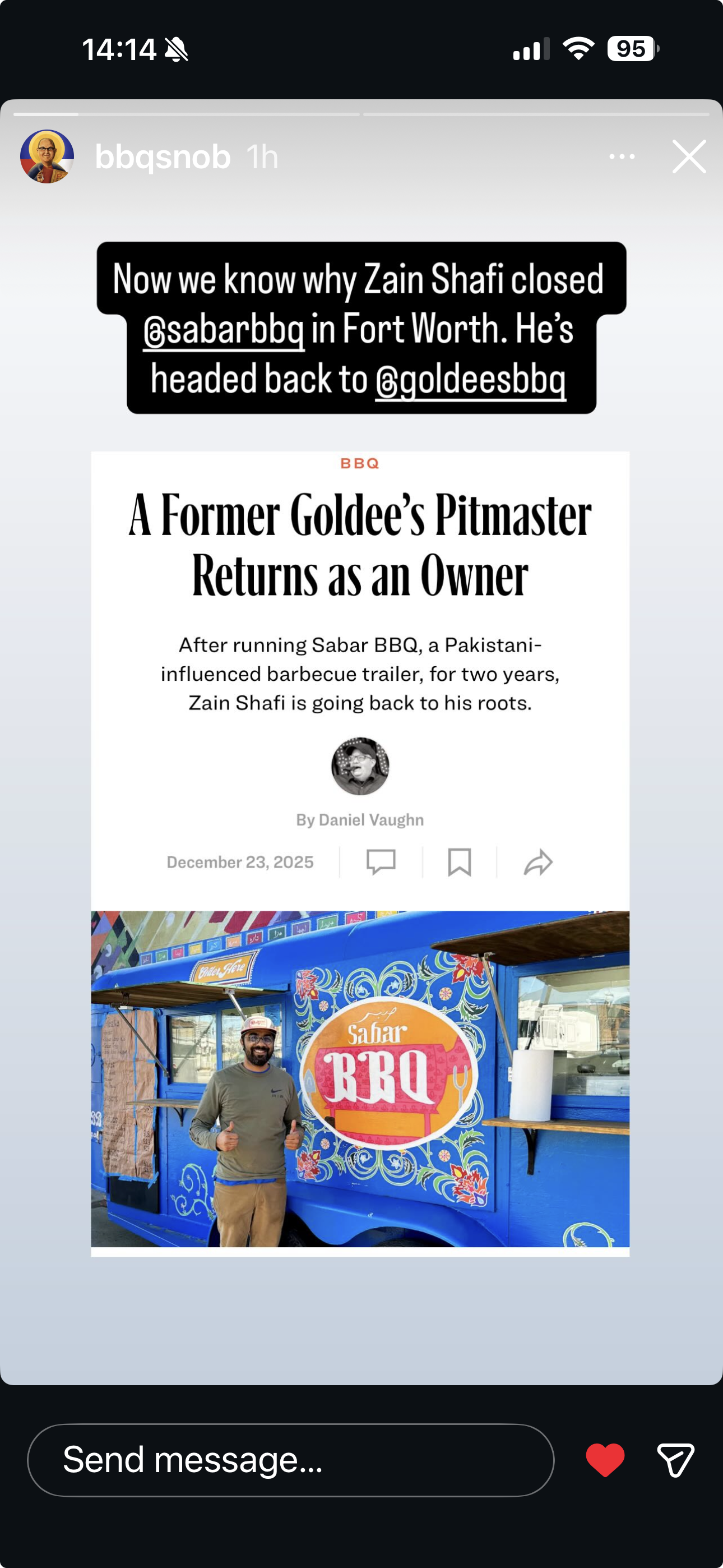The image size is (723, 1568).
Task: Tap the @sabarbbq mention
Action: 224,330
